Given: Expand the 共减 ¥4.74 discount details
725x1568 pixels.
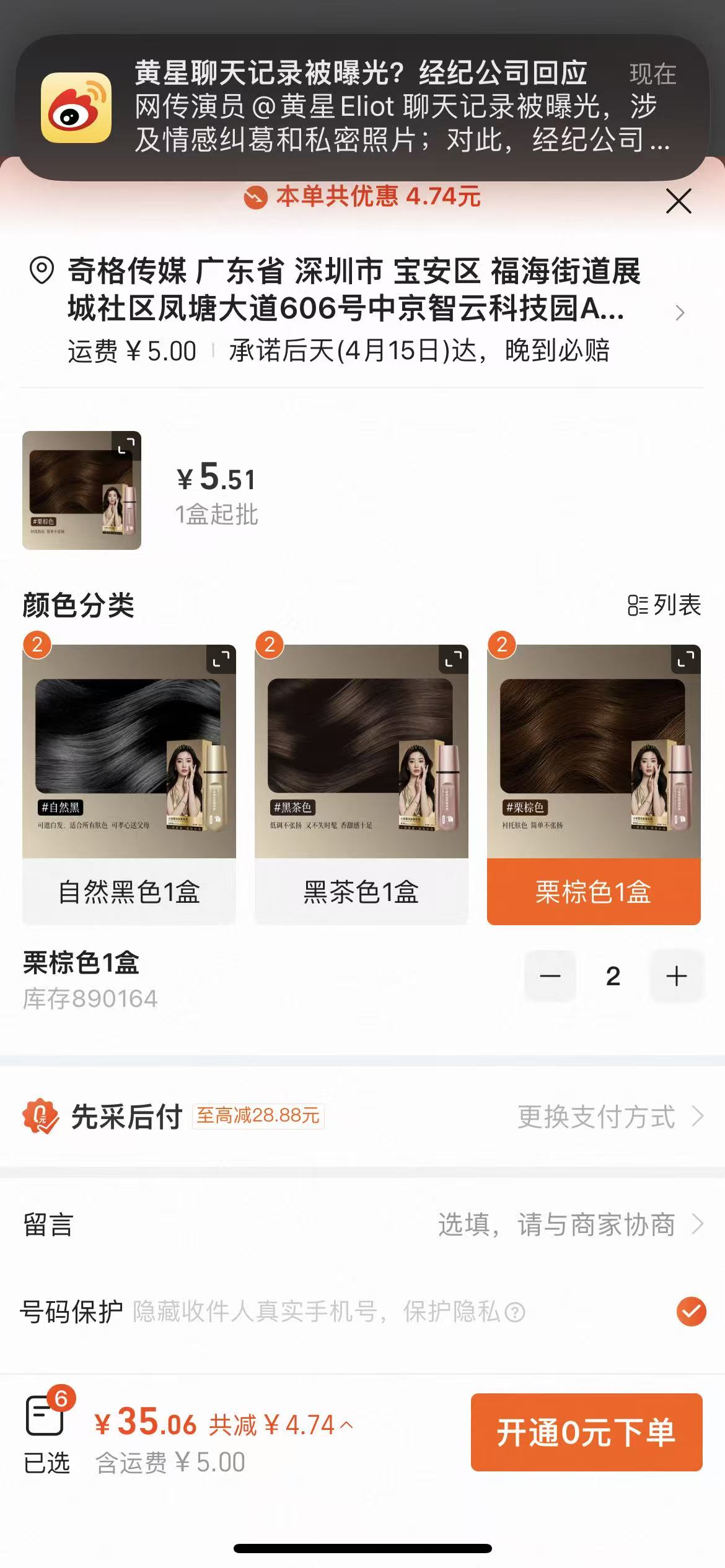Looking at the screenshot, I should pos(281,1425).
